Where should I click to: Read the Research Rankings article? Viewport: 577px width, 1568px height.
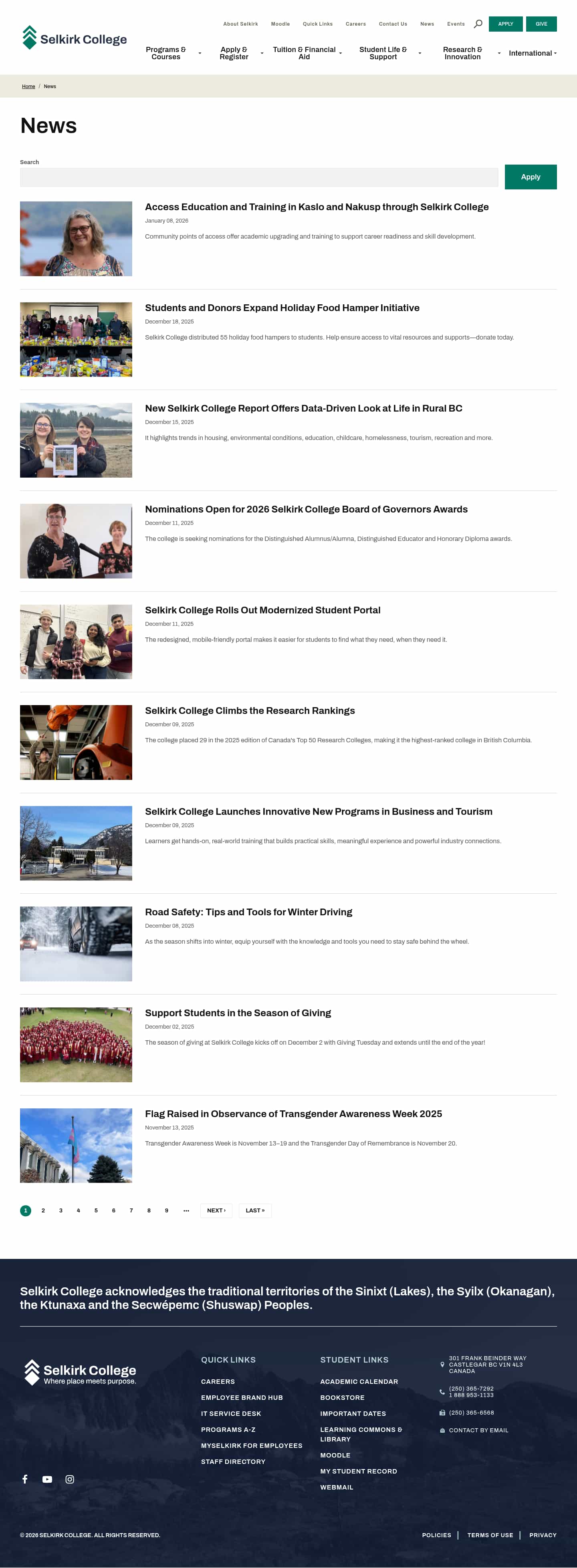click(249, 710)
